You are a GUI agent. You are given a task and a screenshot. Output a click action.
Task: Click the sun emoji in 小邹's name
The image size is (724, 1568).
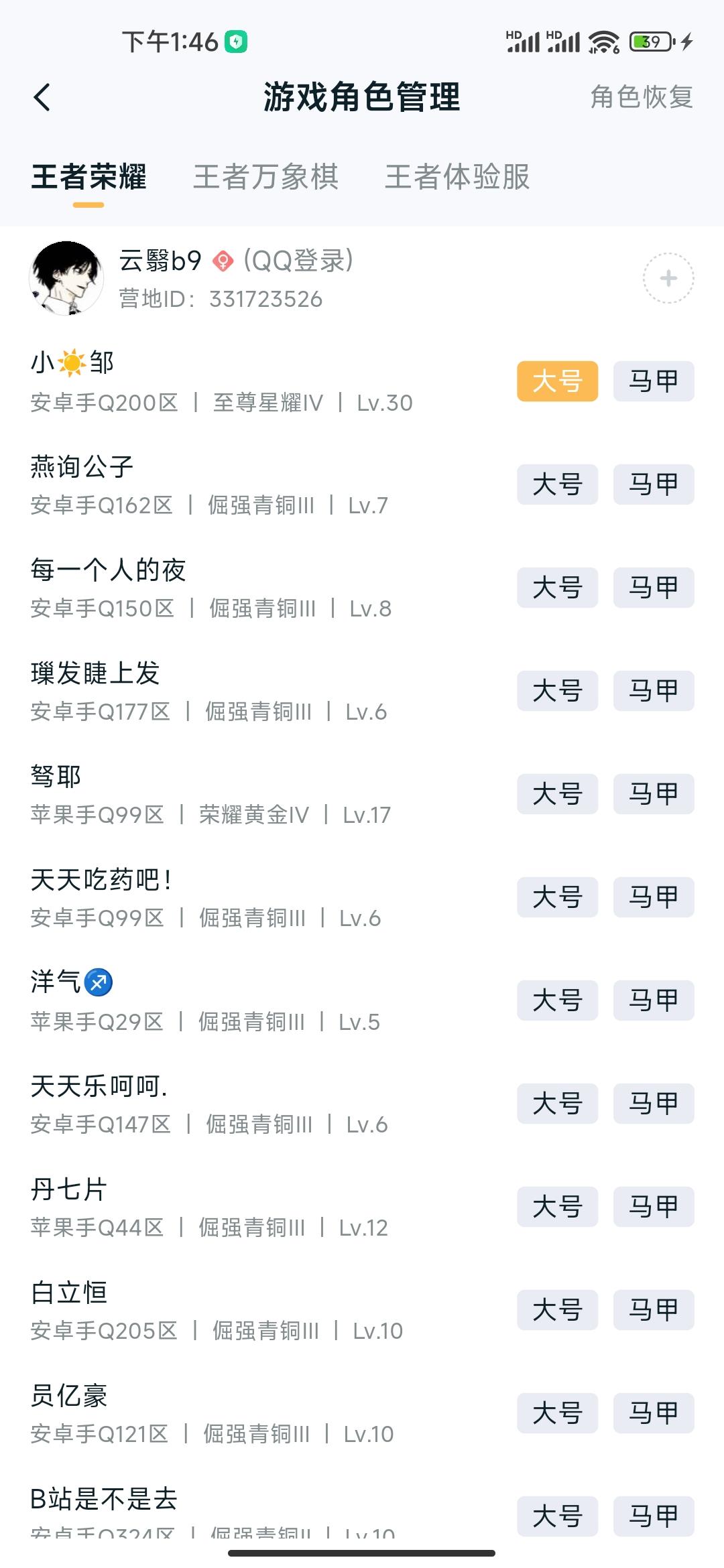(69, 361)
